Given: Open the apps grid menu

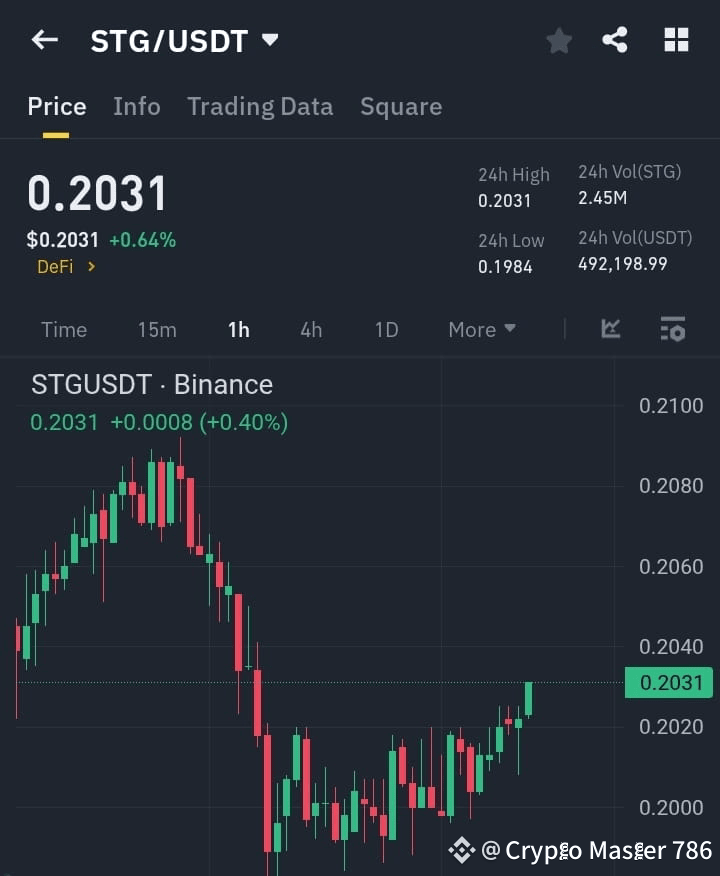Looking at the screenshot, I should (x=676, y=40).
